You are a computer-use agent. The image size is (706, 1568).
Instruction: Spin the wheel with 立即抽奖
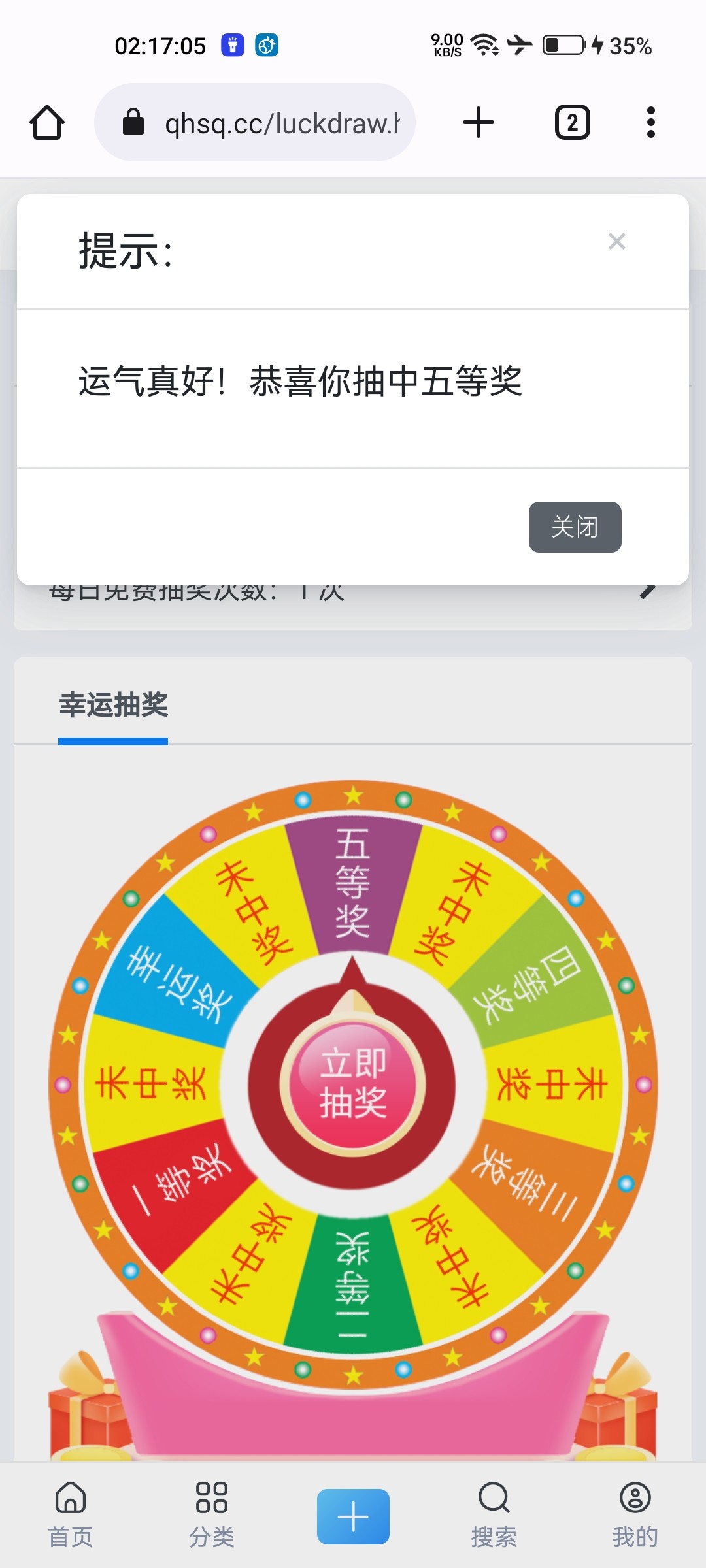point(353,1083)
